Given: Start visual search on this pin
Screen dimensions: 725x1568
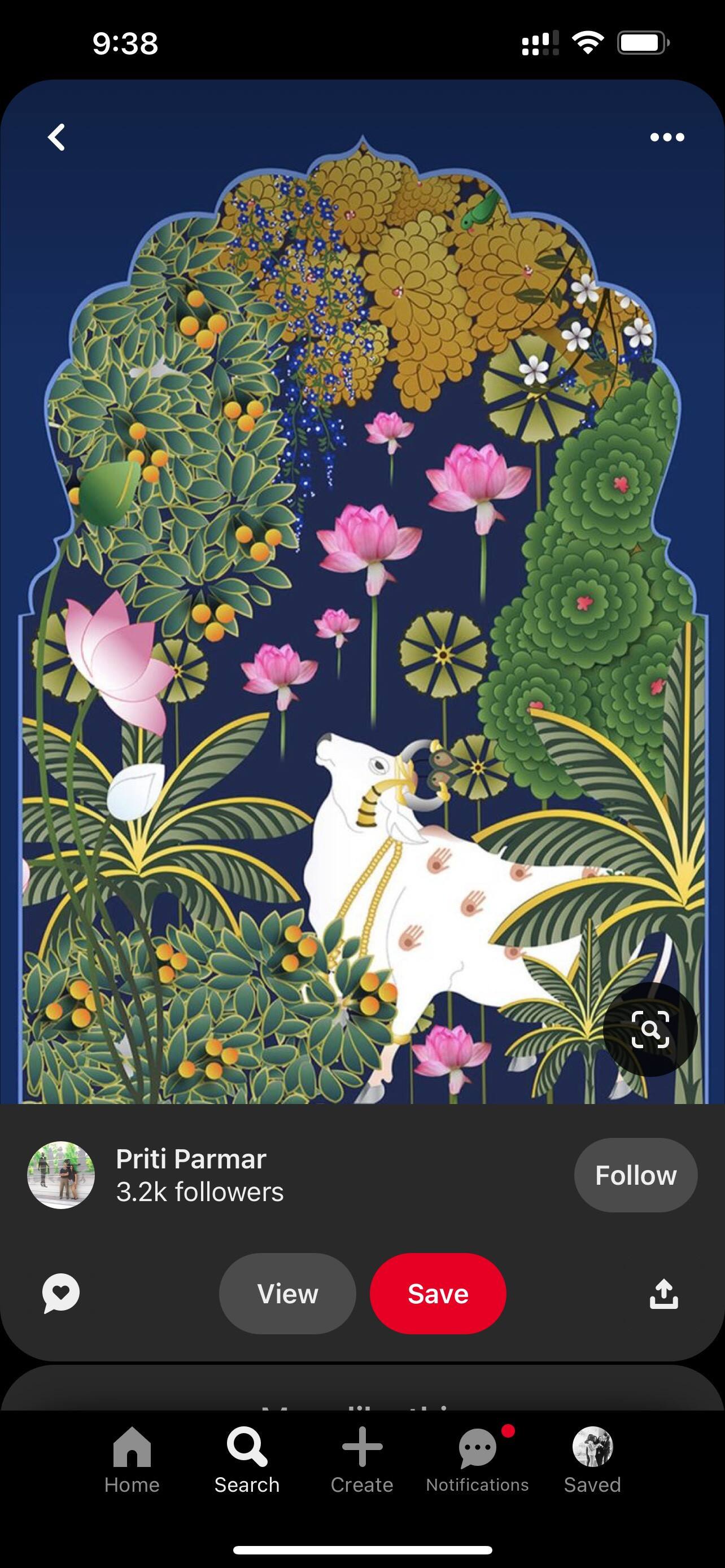Looking at the screenshot, I should pyautogui.click(x=649, y=1030).
